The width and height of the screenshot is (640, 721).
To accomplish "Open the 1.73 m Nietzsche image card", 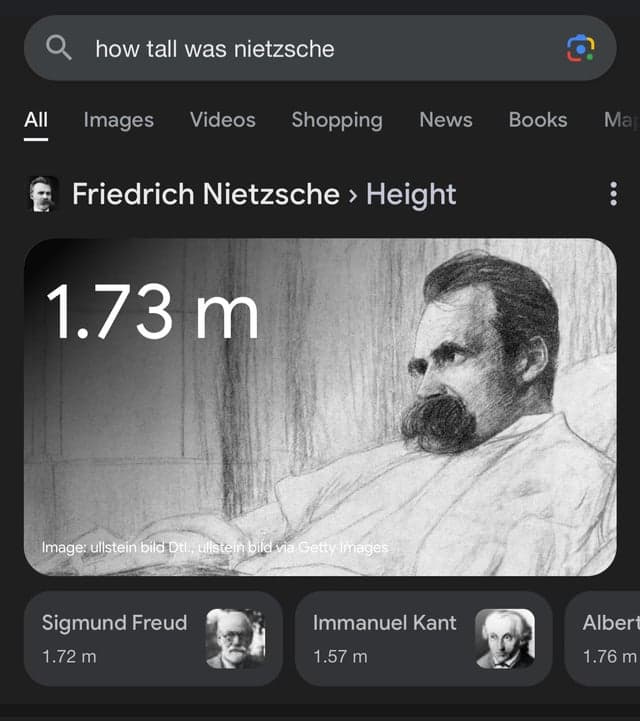I will coord(320,407).
